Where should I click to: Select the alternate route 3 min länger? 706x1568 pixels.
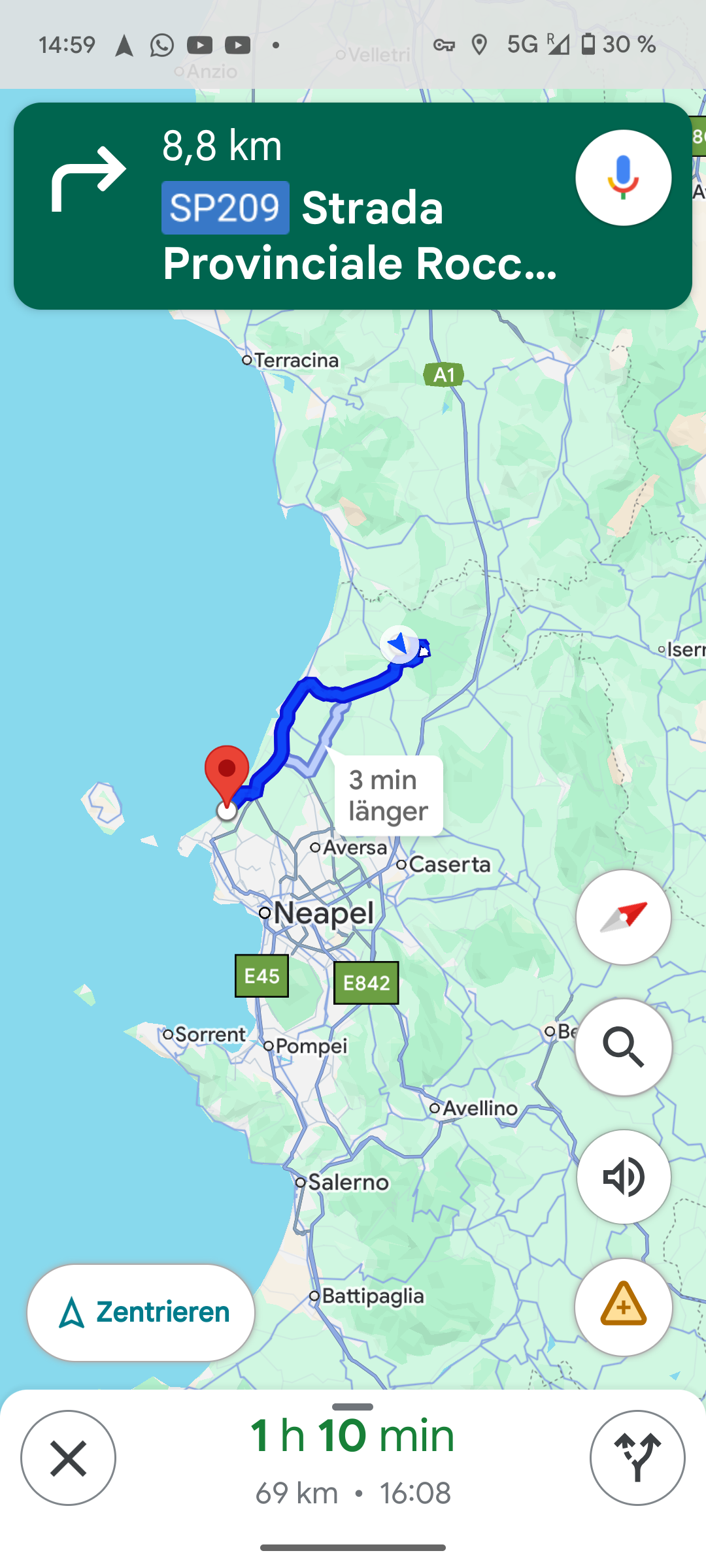[x=388, y=796]
